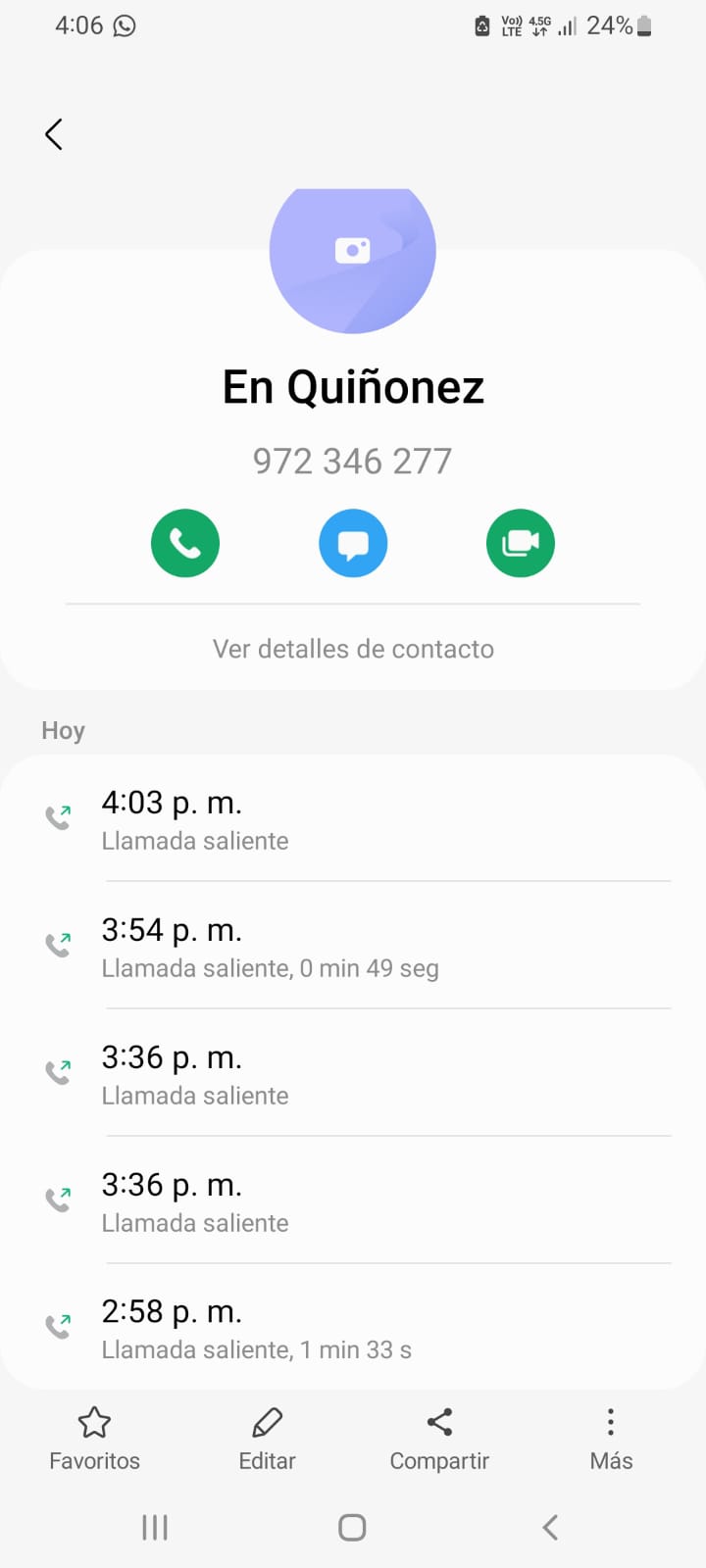Return to the home screen
Image resolution: width=706 pixels, height=1568 pixels.
[x=352, y=1527]
